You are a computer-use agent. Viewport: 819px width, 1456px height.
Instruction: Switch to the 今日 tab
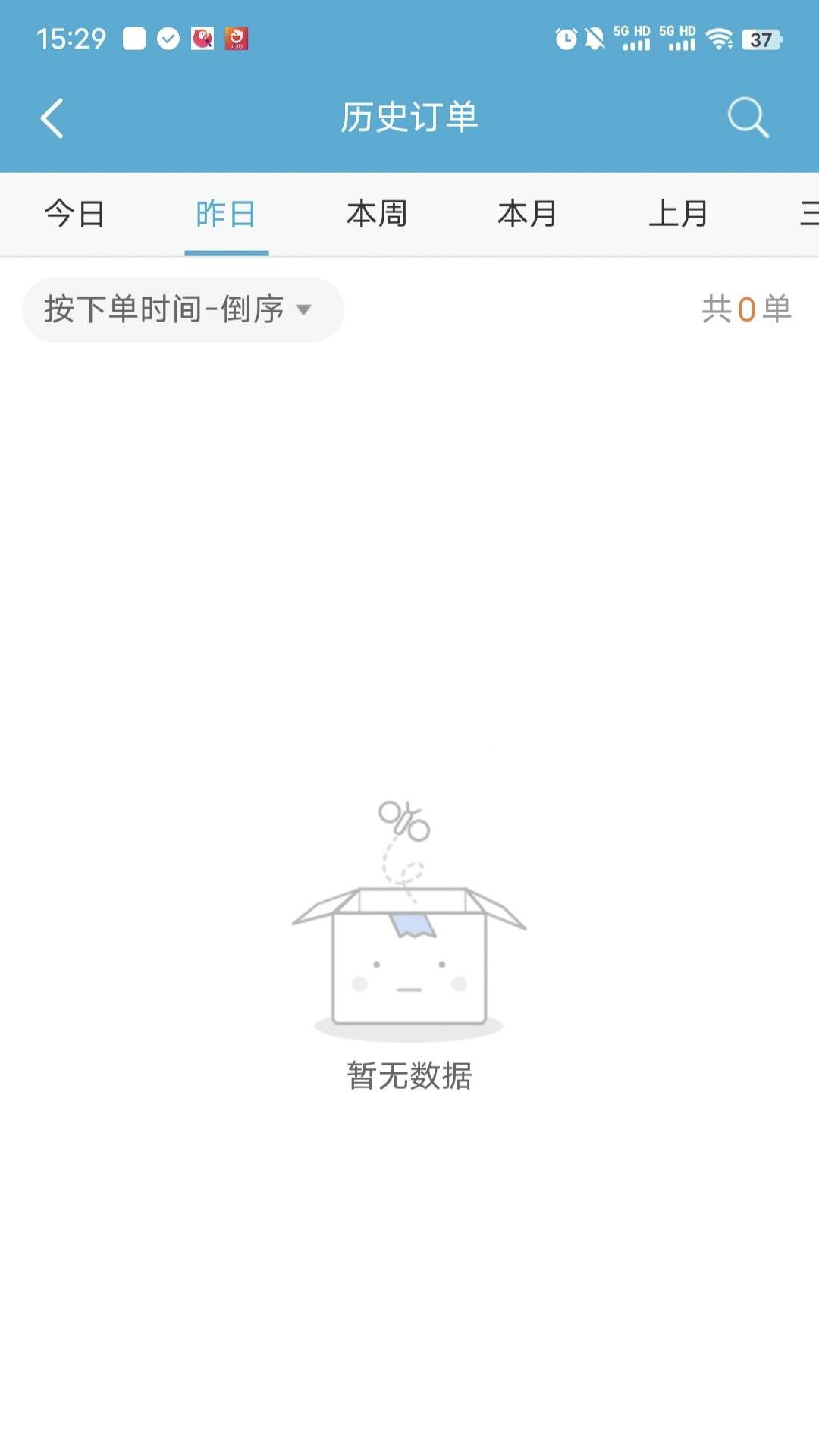pyautogui.click(x=74, y=213)
